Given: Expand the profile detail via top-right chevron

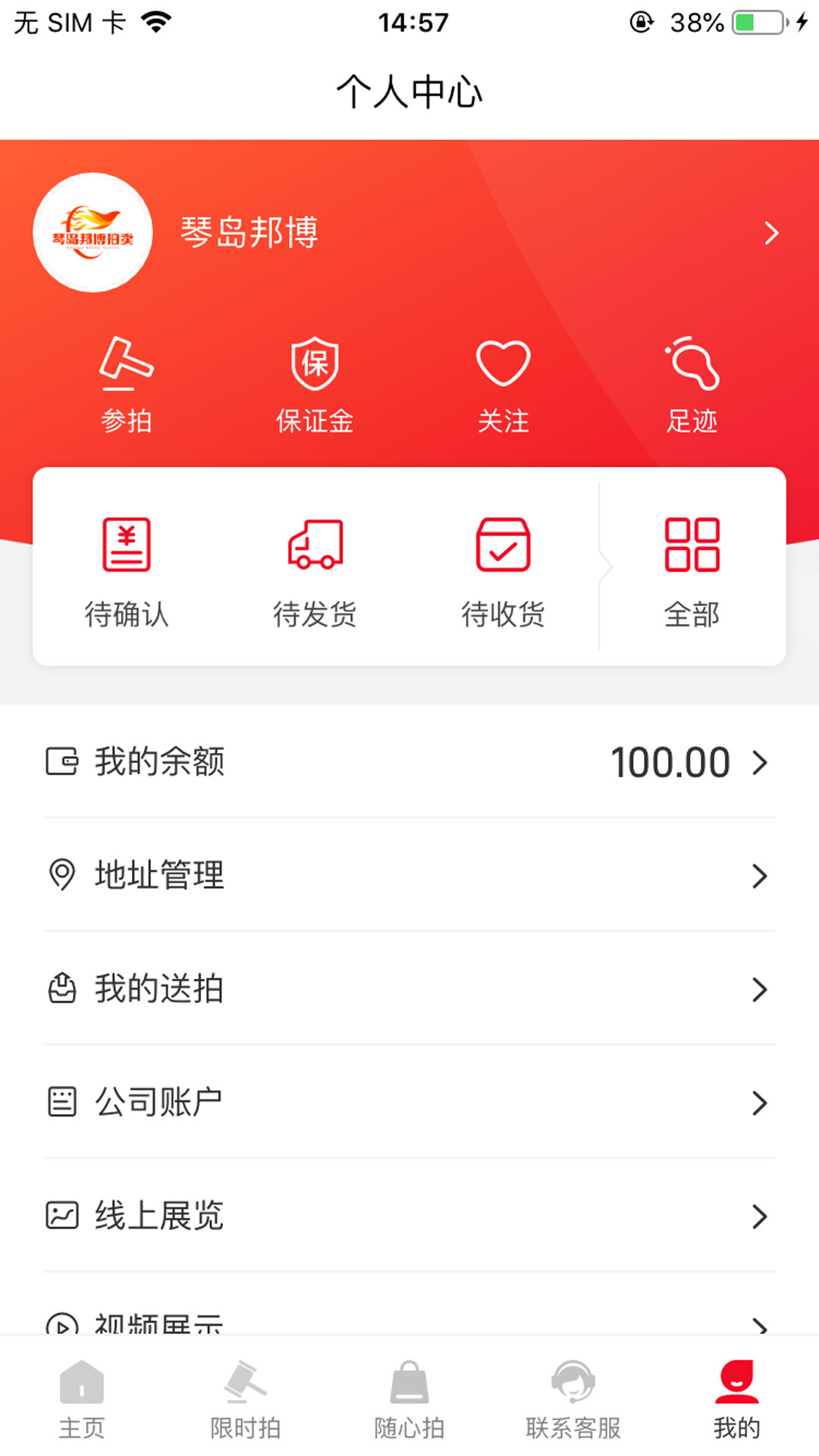Looking at the screenshot, I should pyautogui.click(x=772, y=233).
